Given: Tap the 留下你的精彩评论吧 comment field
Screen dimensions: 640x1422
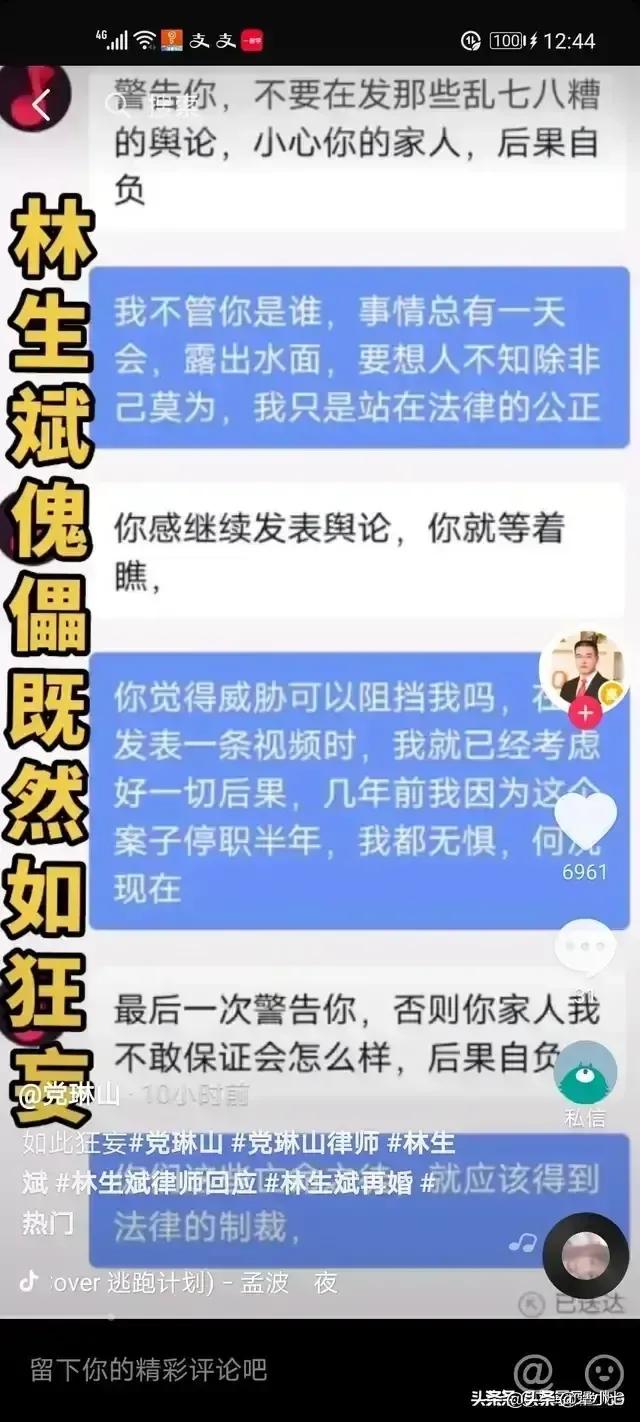Looking at the screenshot, I should click(150, 1369).
